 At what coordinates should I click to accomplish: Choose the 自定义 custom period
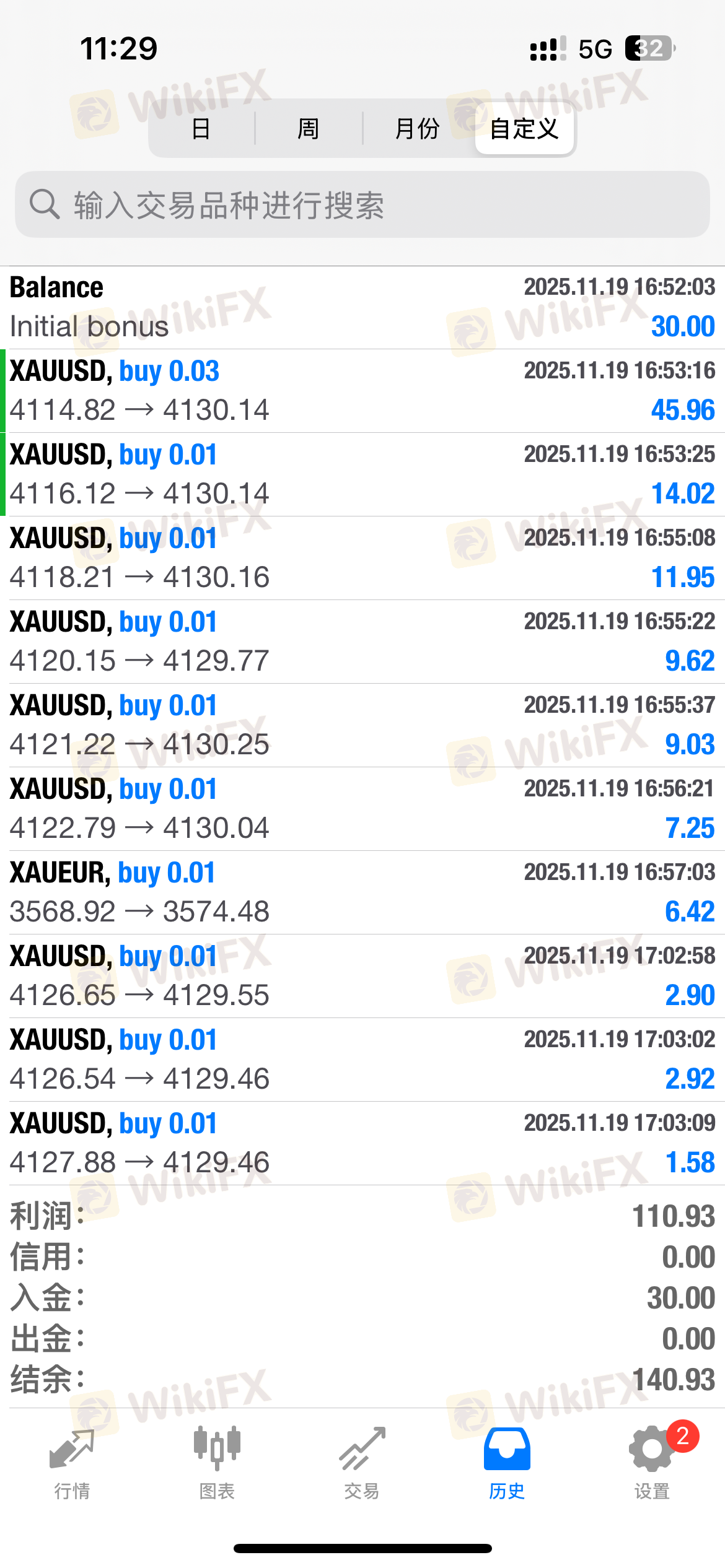(524, 129)
